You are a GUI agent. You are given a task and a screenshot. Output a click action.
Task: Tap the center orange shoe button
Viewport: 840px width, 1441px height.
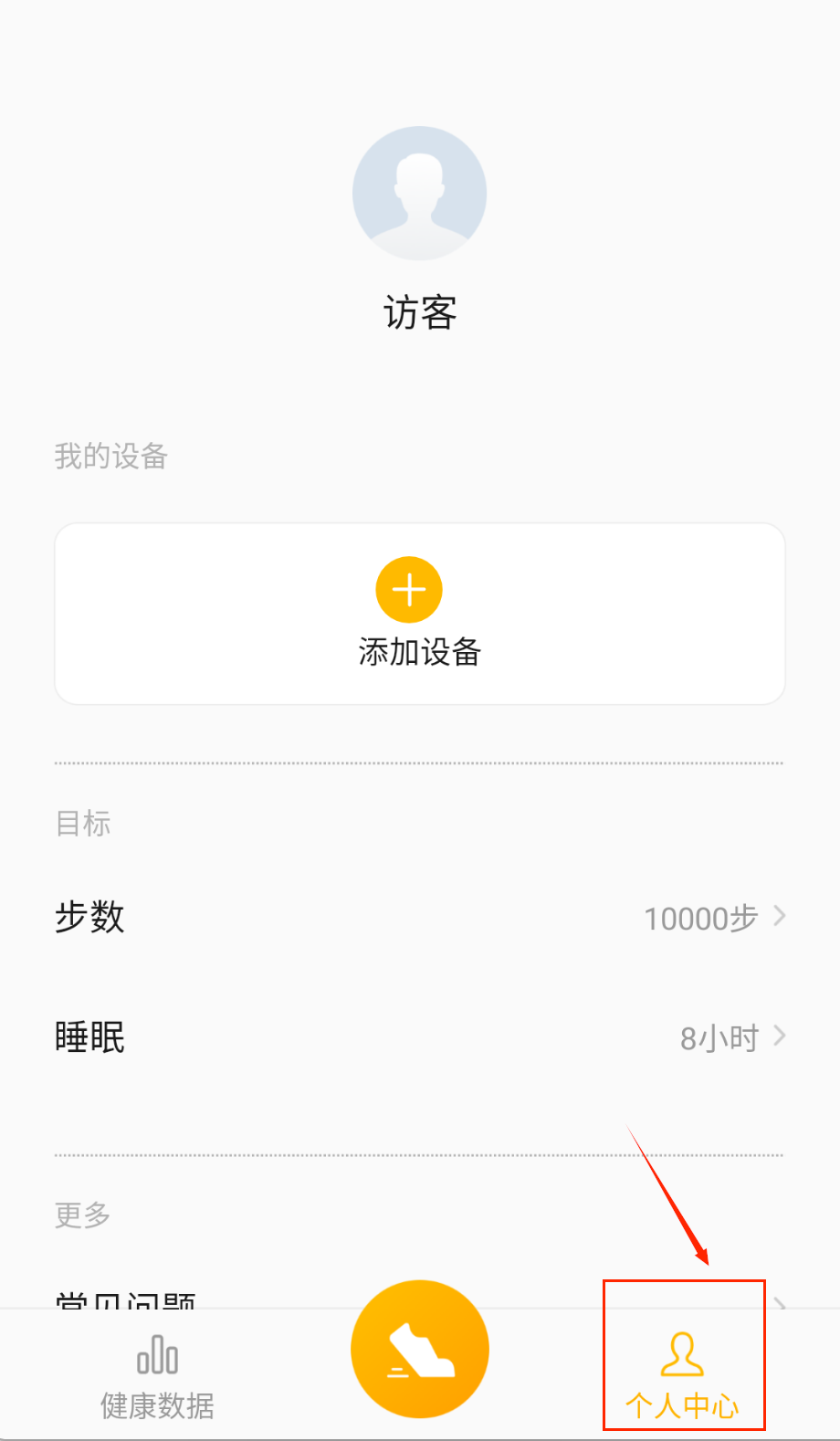click(x=420, y=1349)
